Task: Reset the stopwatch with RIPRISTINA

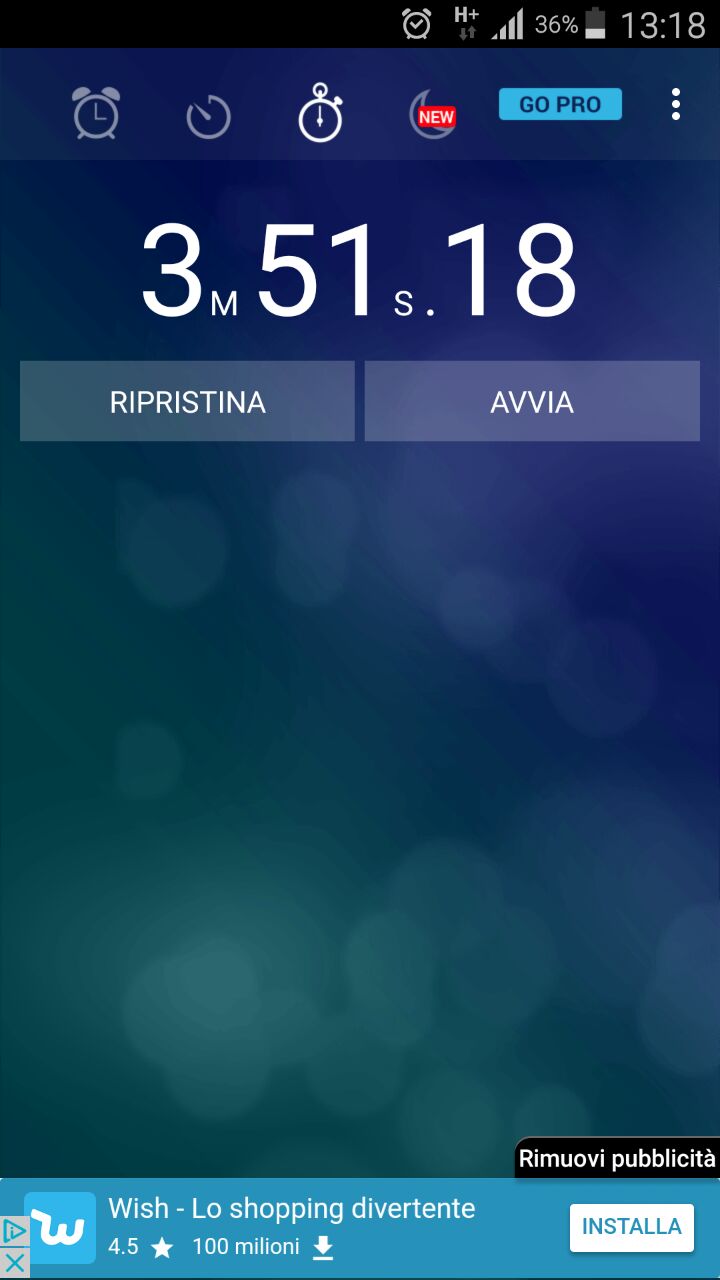Action: point(187,401)
